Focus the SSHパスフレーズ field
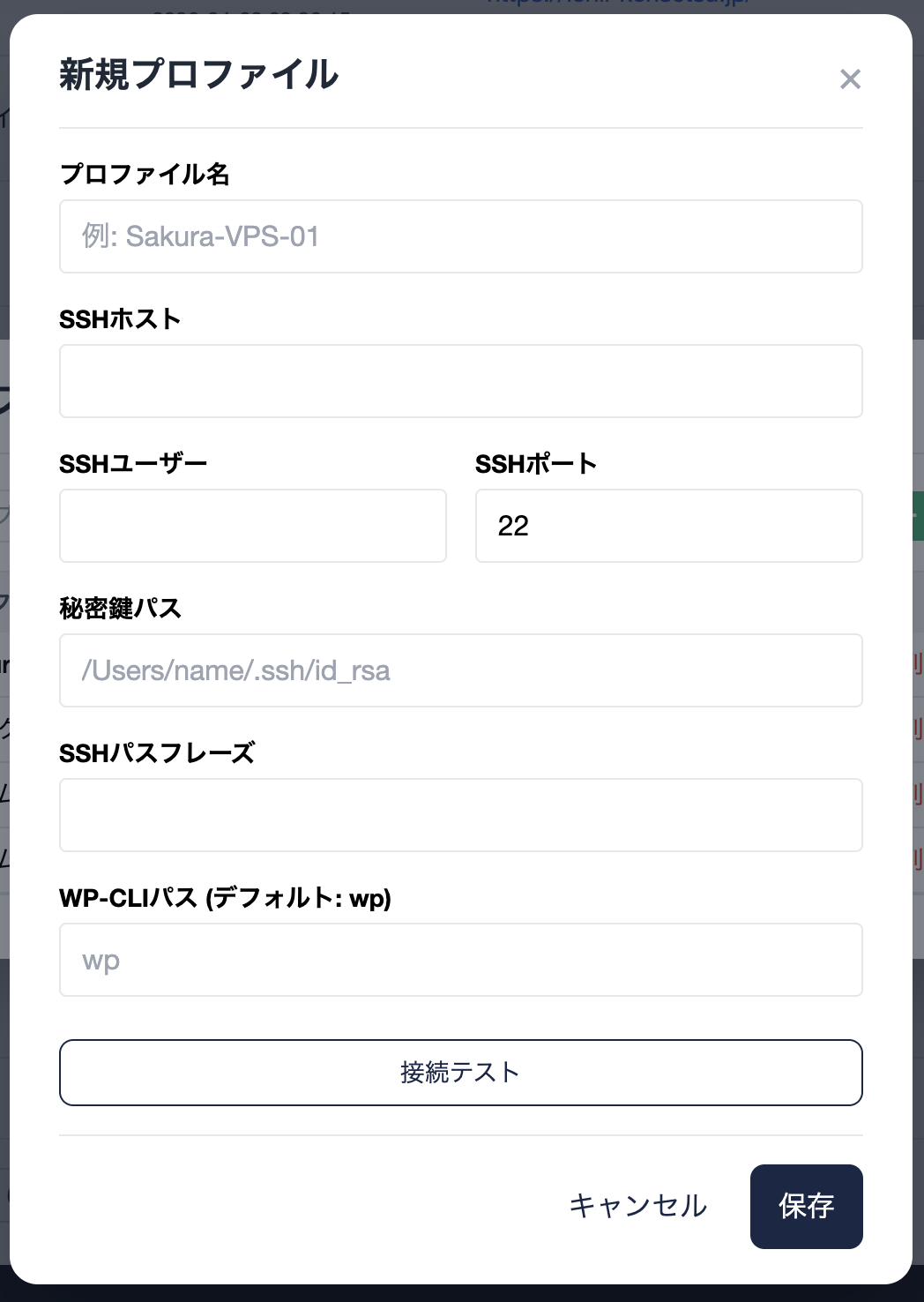The width and height of the screenshot is (924, 1302). pos(460,815)
